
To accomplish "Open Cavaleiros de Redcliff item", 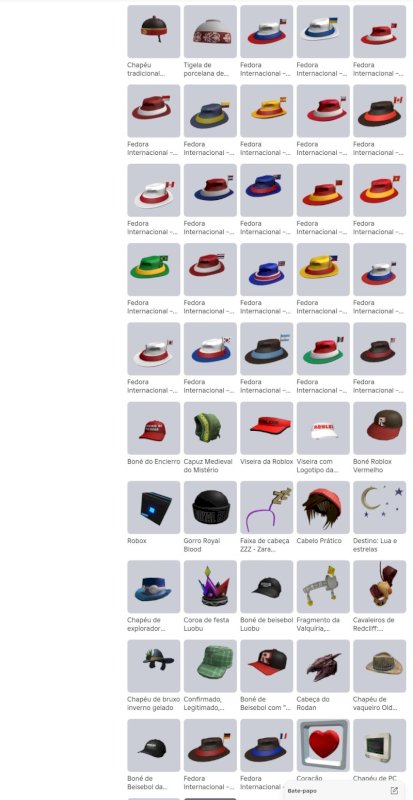I will (x=379, y=587).
